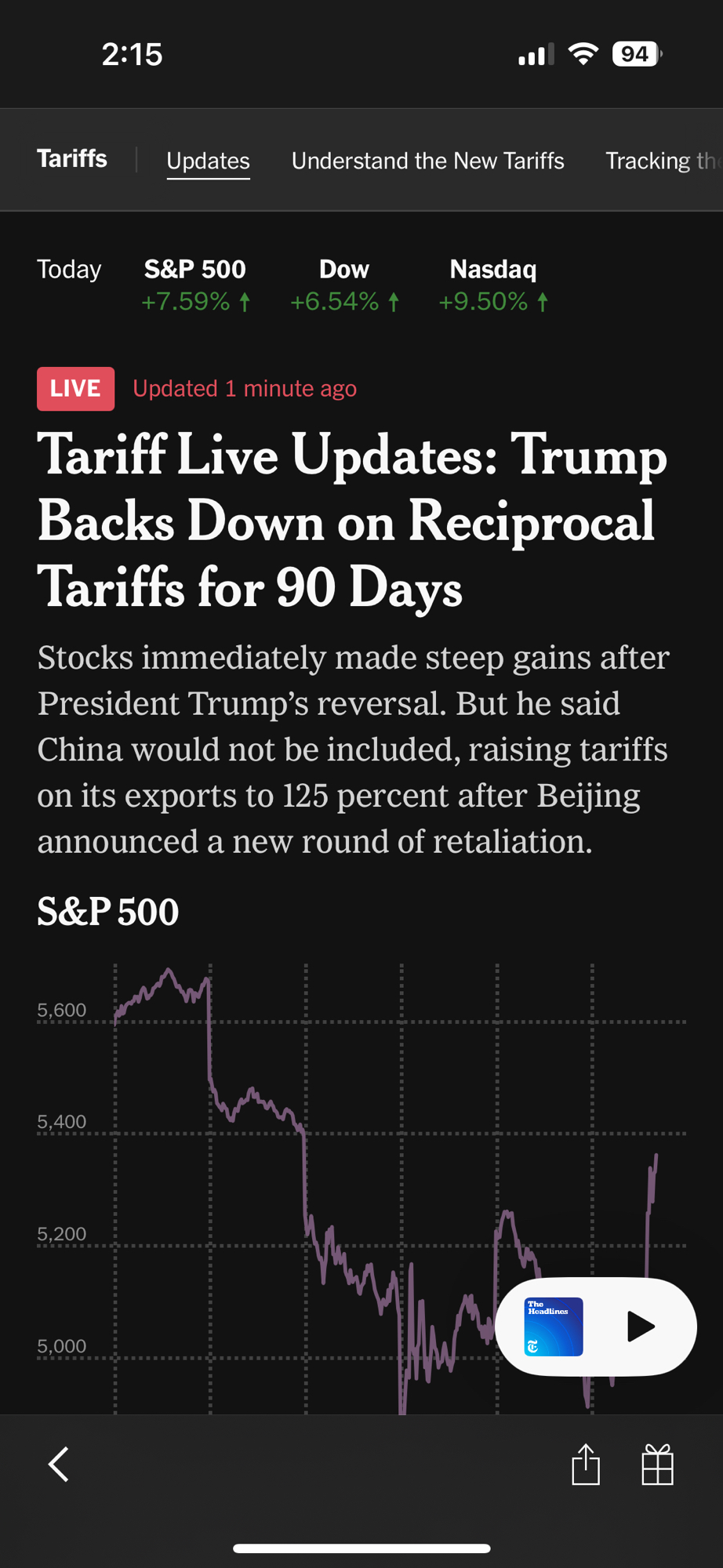
Task: Open Understand the New Tariffs tab
Action: click(x=427, y=161)
